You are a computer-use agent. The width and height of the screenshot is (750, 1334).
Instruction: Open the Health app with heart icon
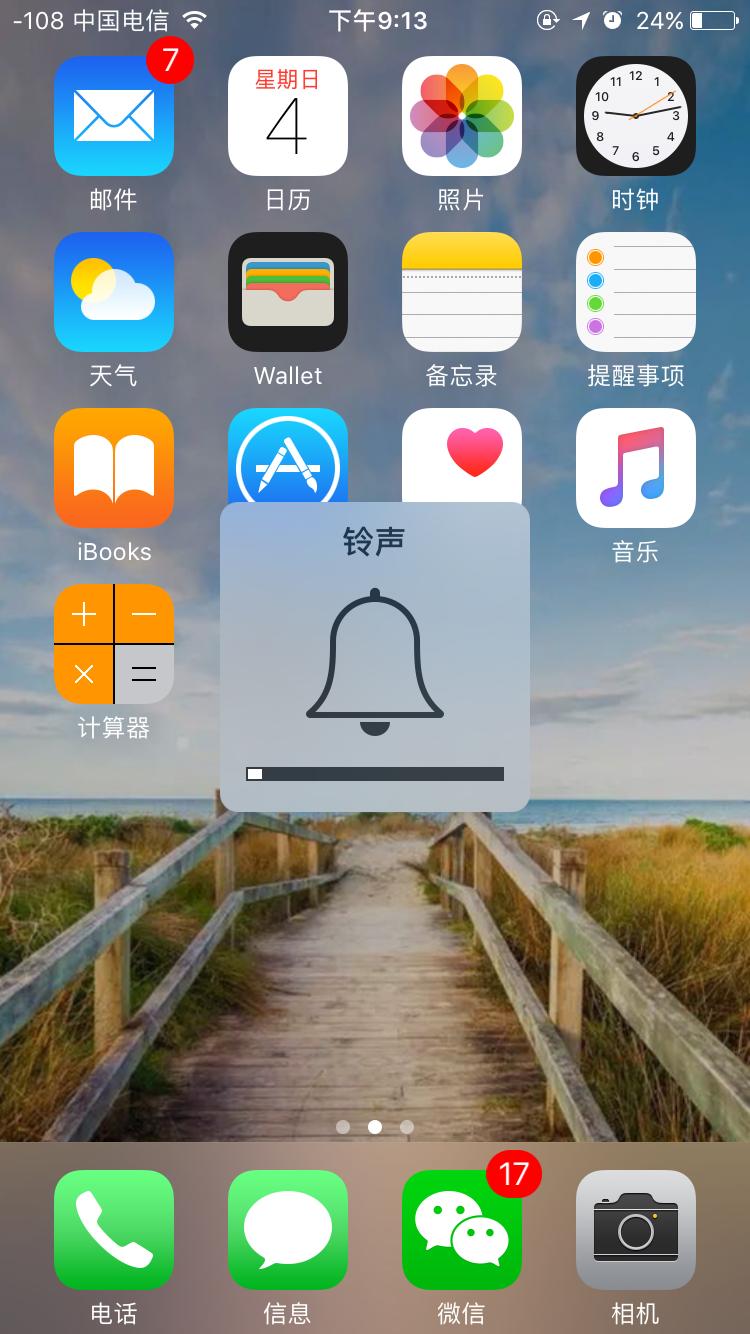pyautogui.click(x=462, y=450)
